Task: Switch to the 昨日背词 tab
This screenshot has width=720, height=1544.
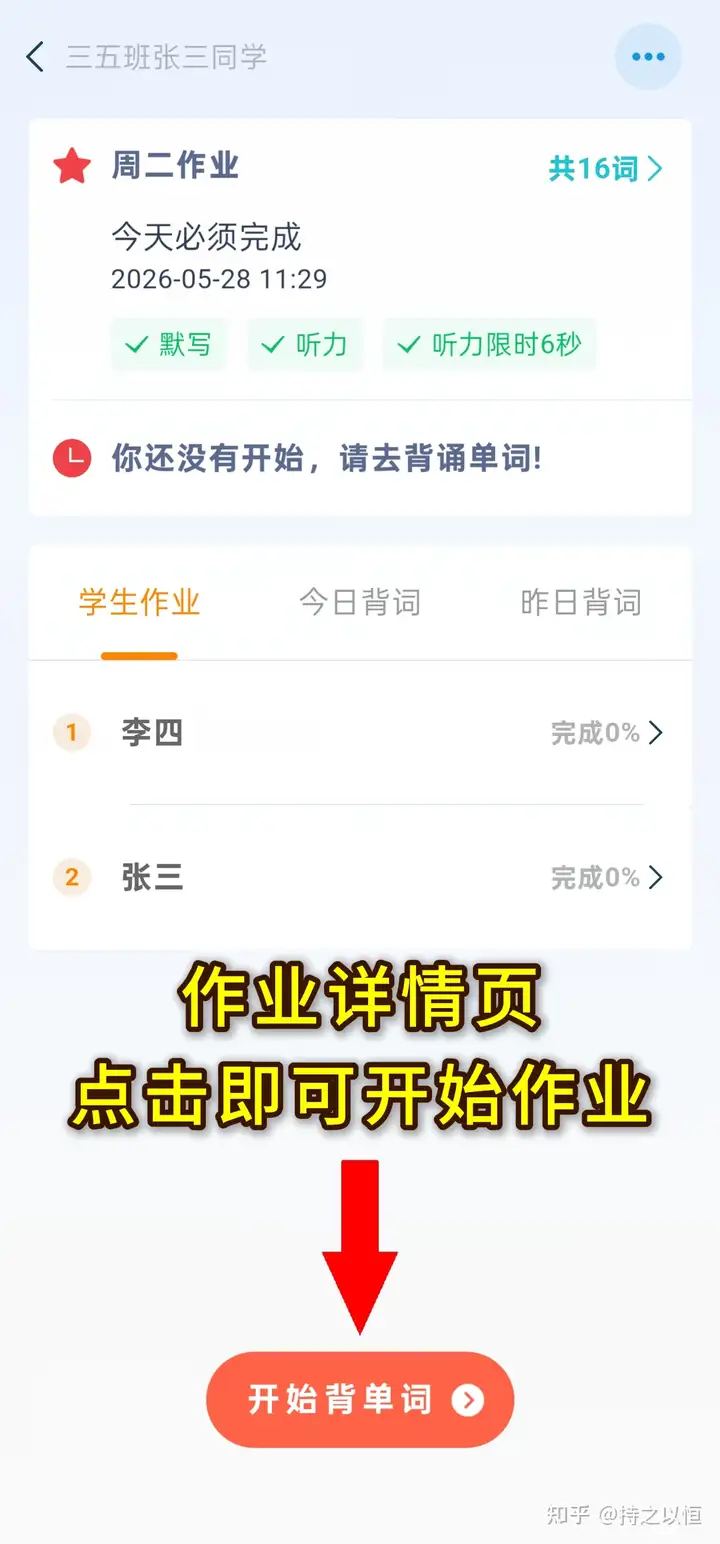Action: click(581, 603)
